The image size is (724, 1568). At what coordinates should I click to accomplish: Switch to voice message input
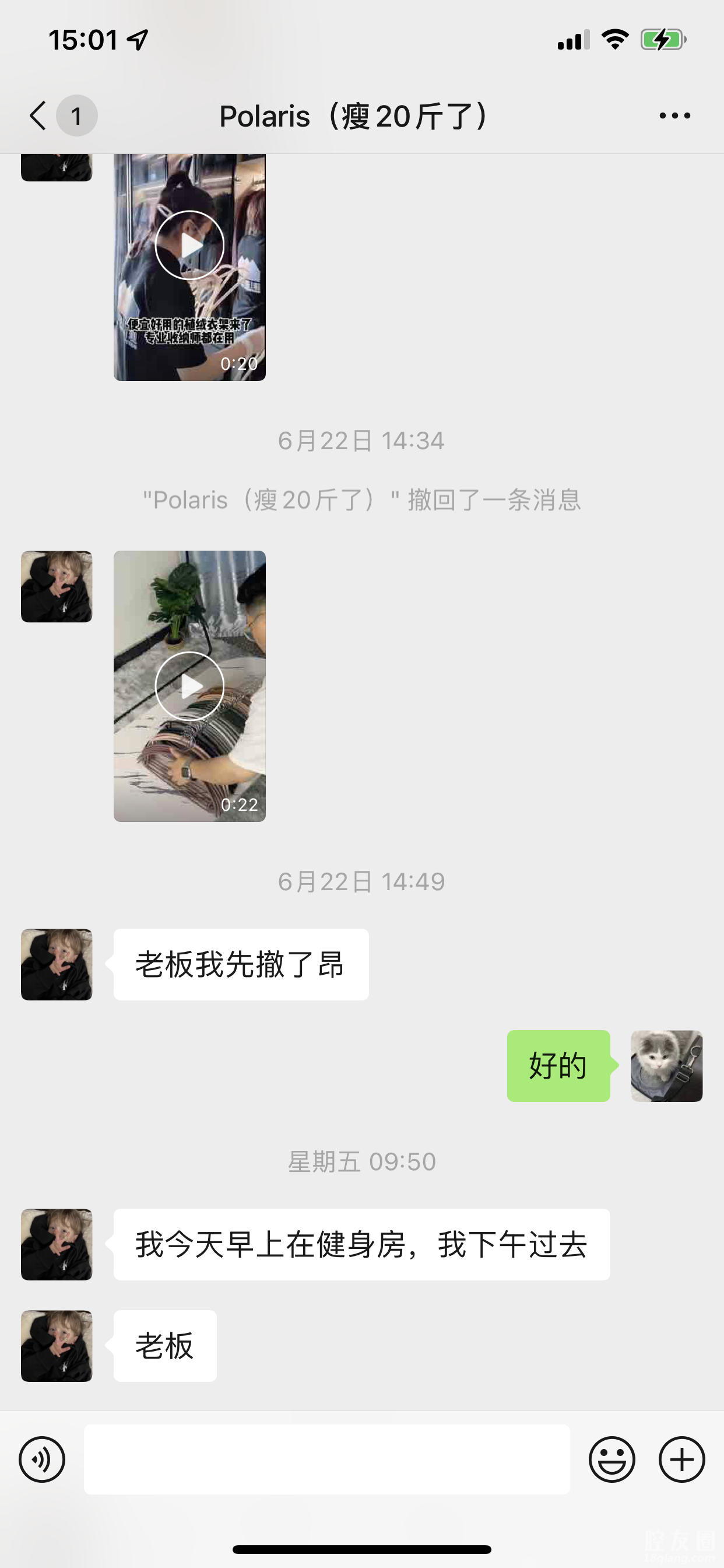(x=42, y=1459)
